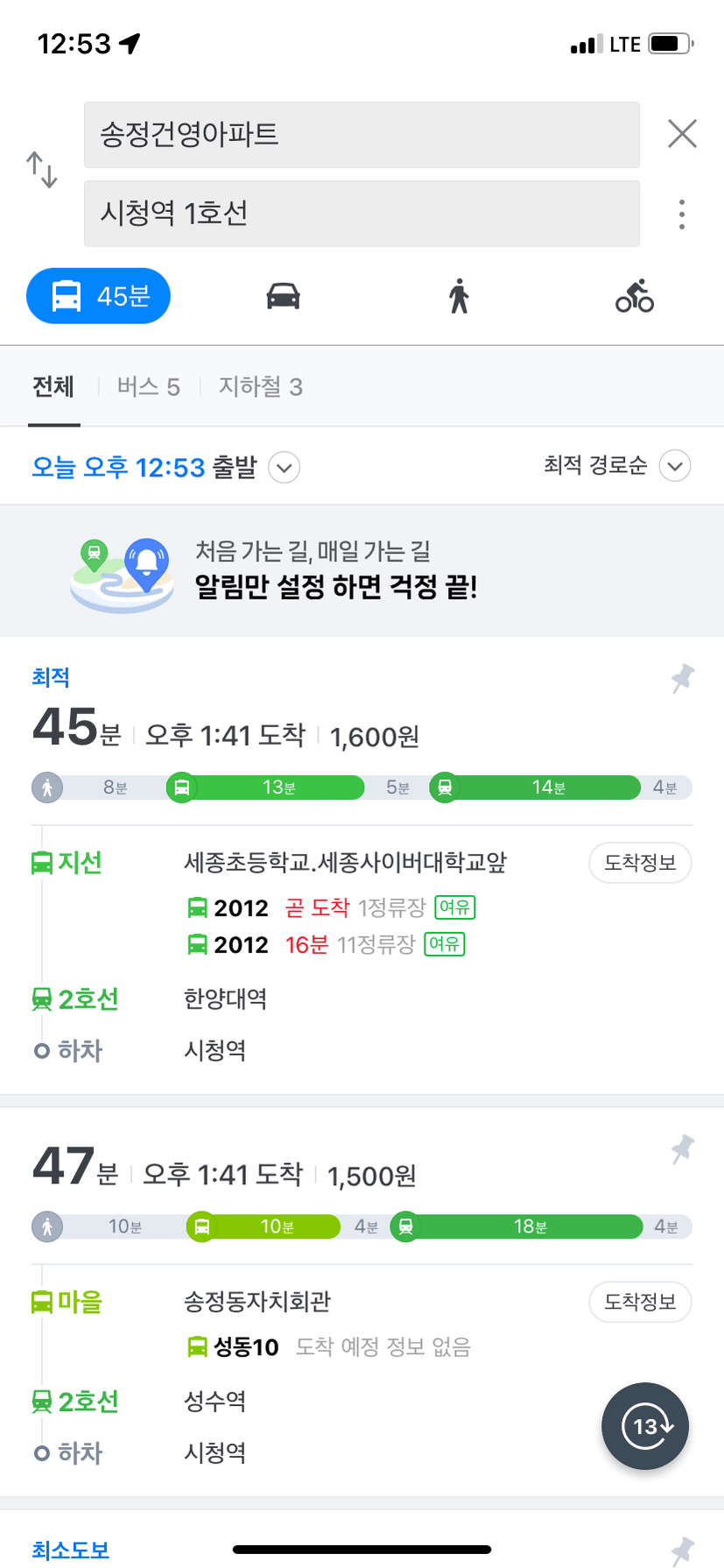Edit the 송정건영아파트 origin field
Image resolution: width=724 pixels, height=1568 pixels.
tap(362, 135)
